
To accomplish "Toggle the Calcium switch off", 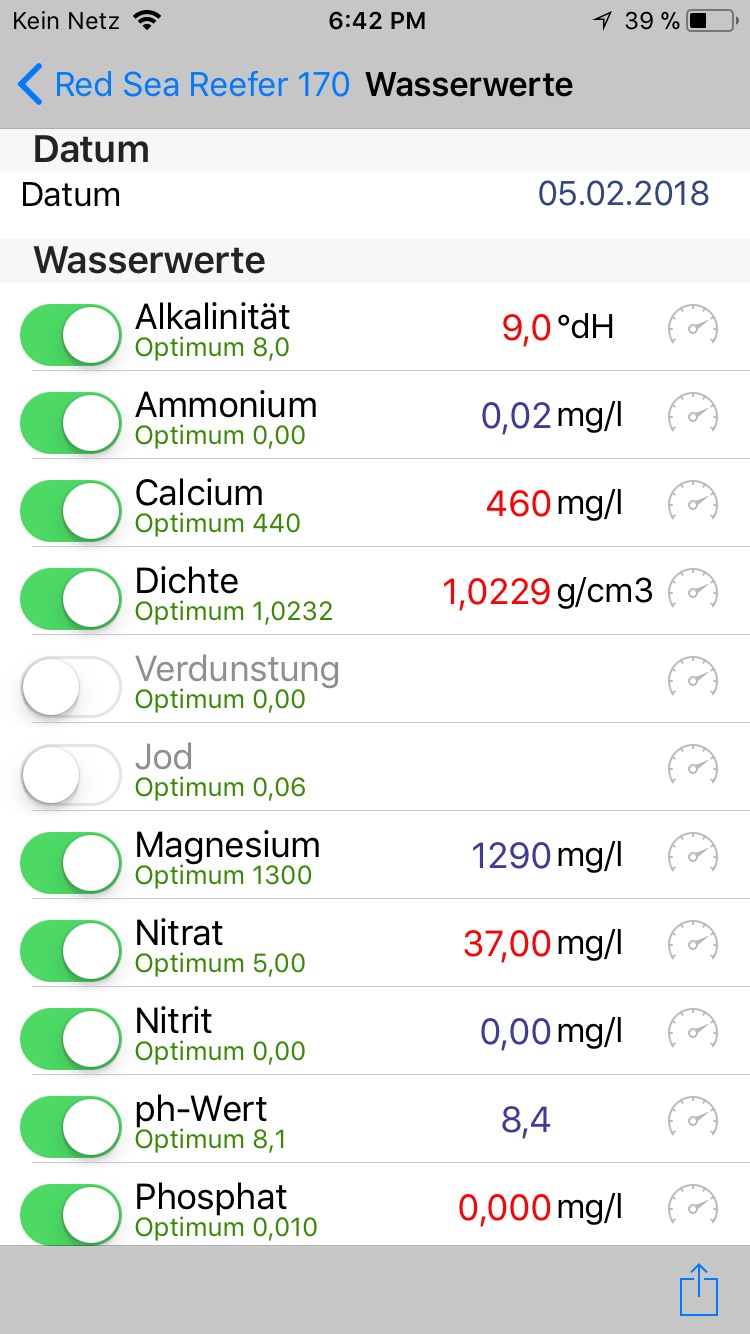I will pos(71,511).
